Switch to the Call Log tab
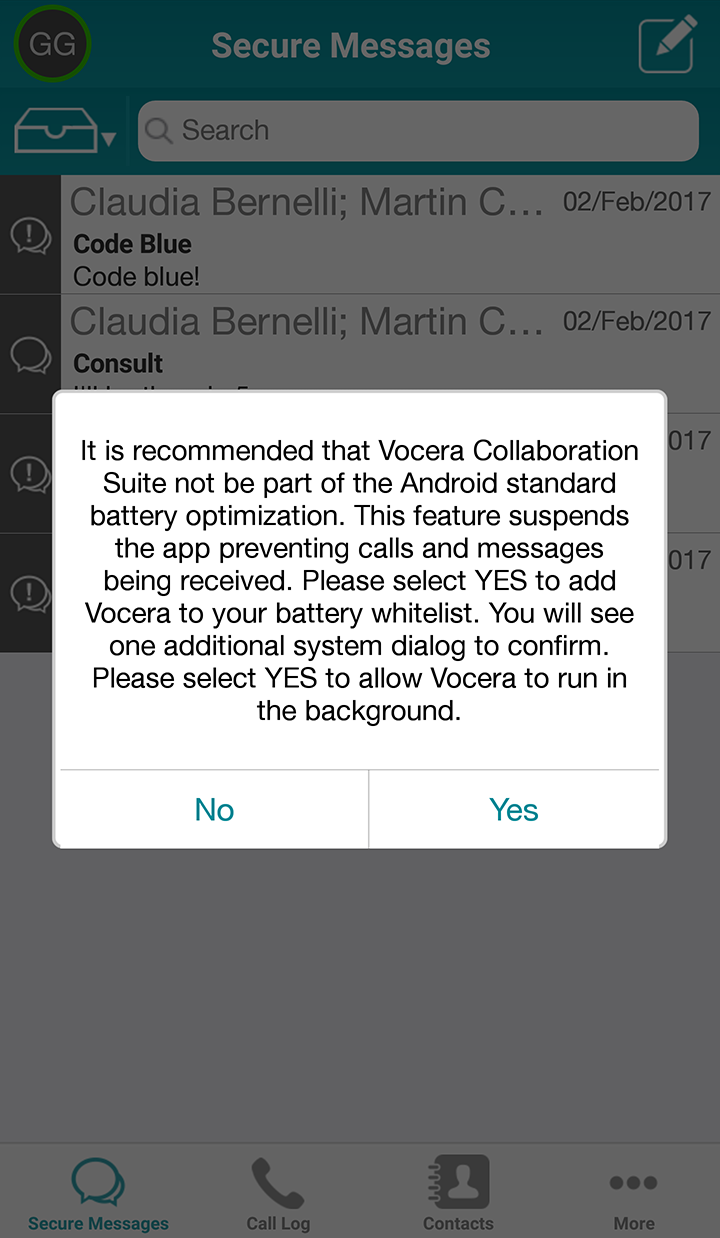The height and width of the screenshot is (1238, 720). (278, 1194)
